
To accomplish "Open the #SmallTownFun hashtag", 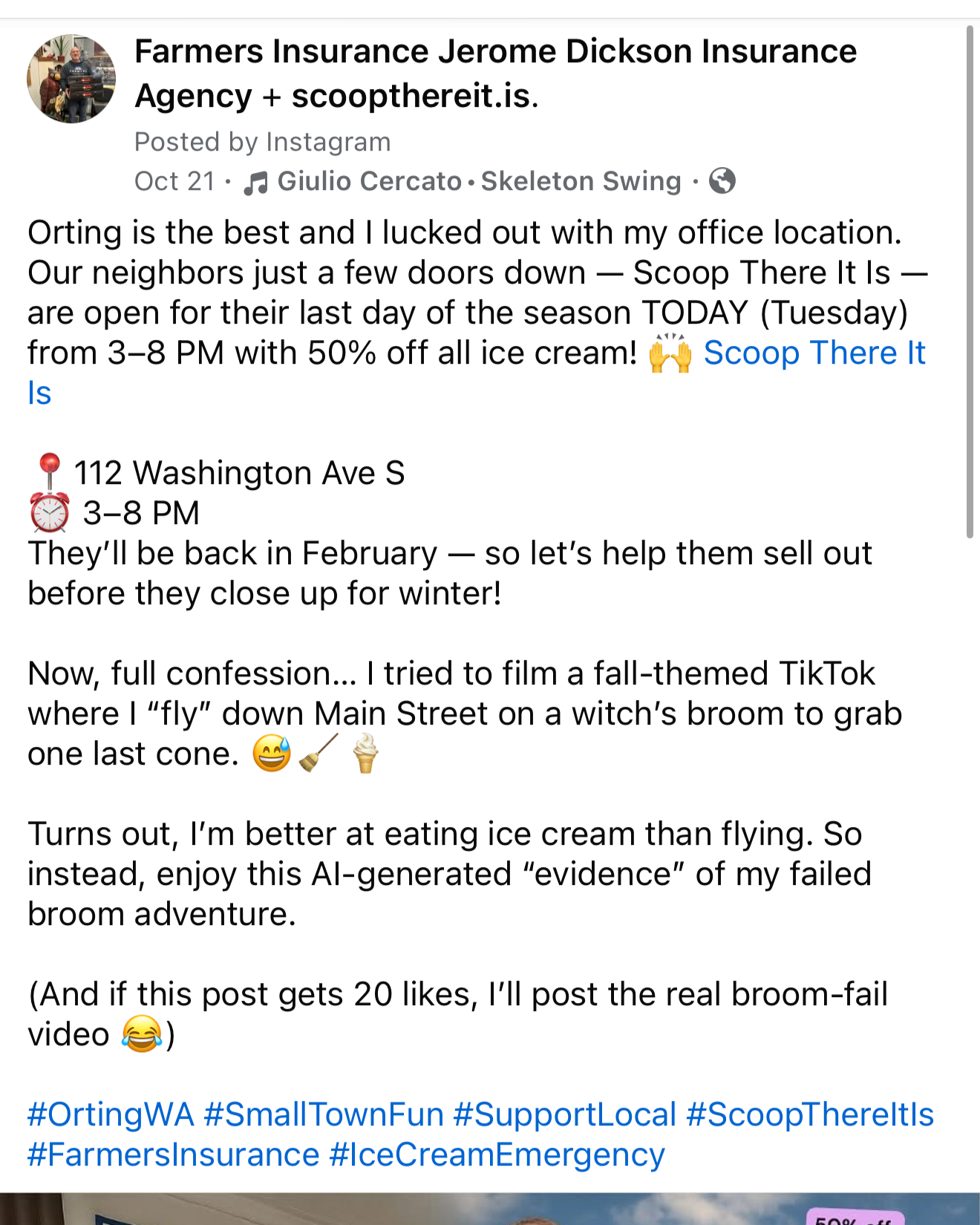I will (324, 1115).
